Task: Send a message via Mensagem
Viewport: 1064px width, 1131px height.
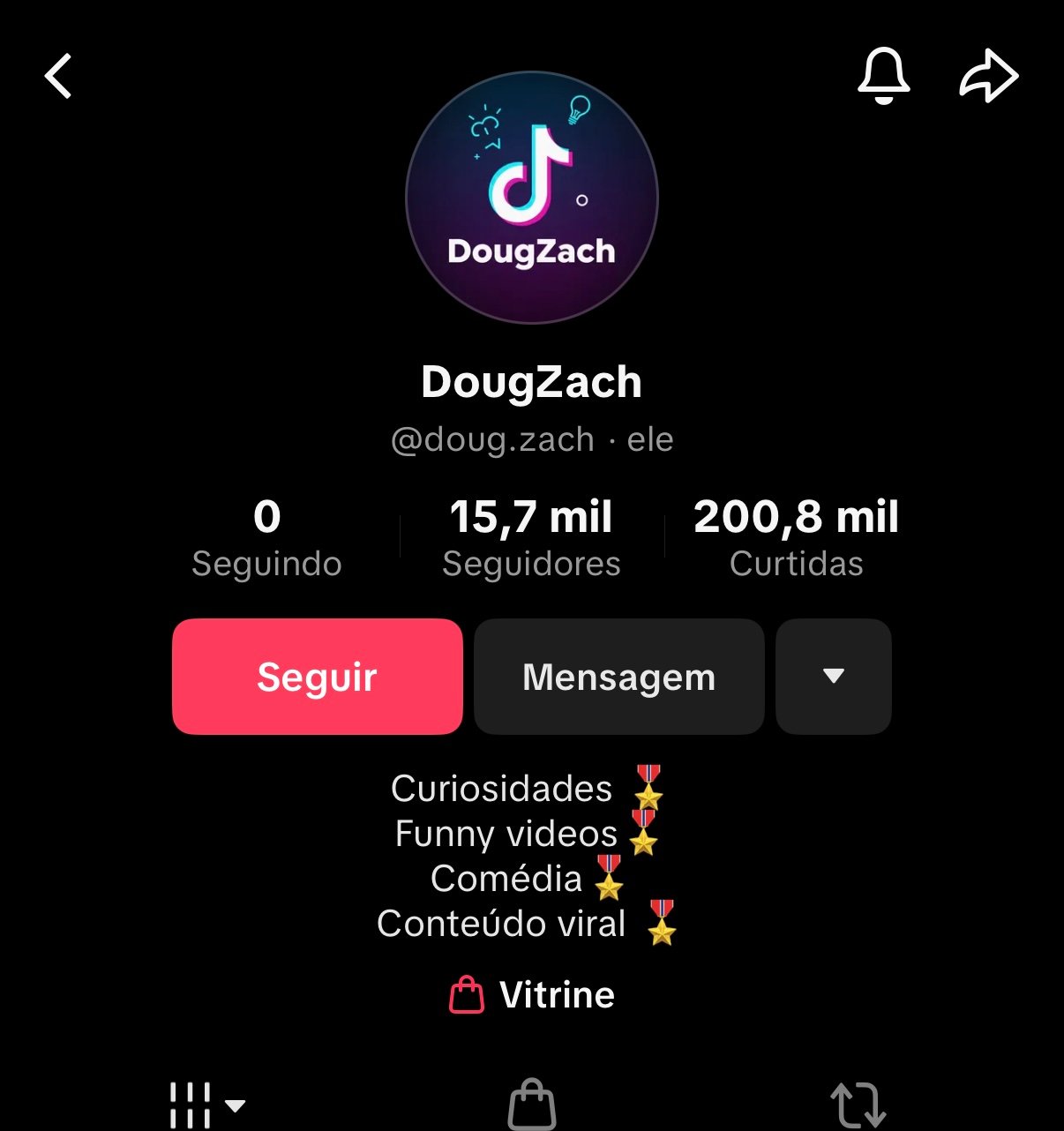Action: 618,677
